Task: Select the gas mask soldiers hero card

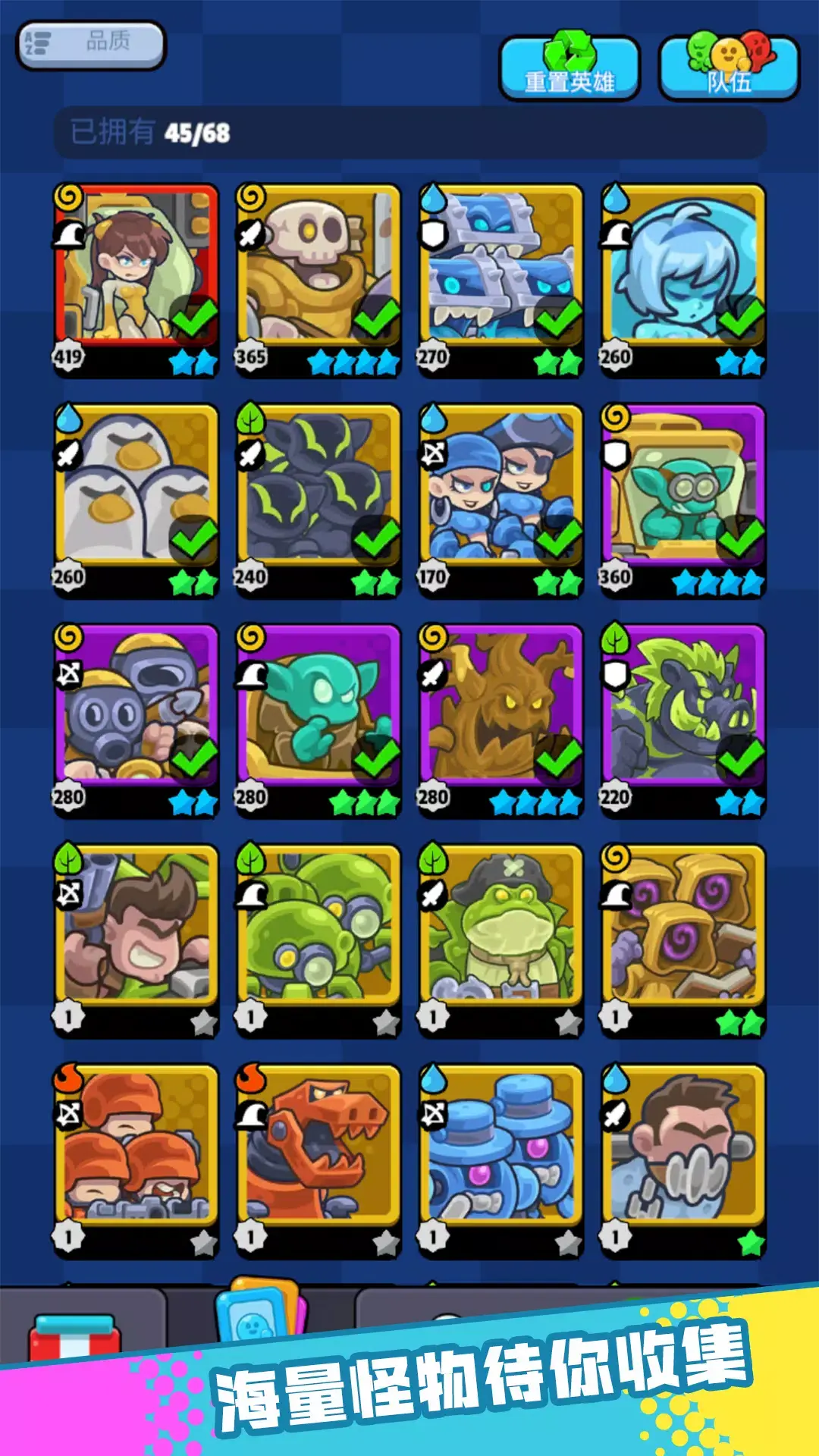Action: pyautogui.click(x=136, y=713)
